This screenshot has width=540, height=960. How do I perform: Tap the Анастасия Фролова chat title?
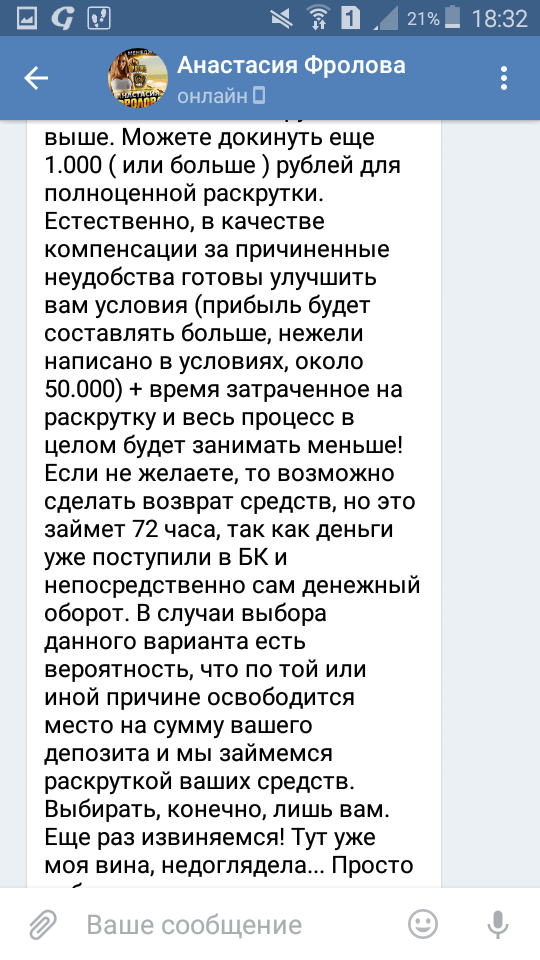pyautogui.click(x=291, y=66)
